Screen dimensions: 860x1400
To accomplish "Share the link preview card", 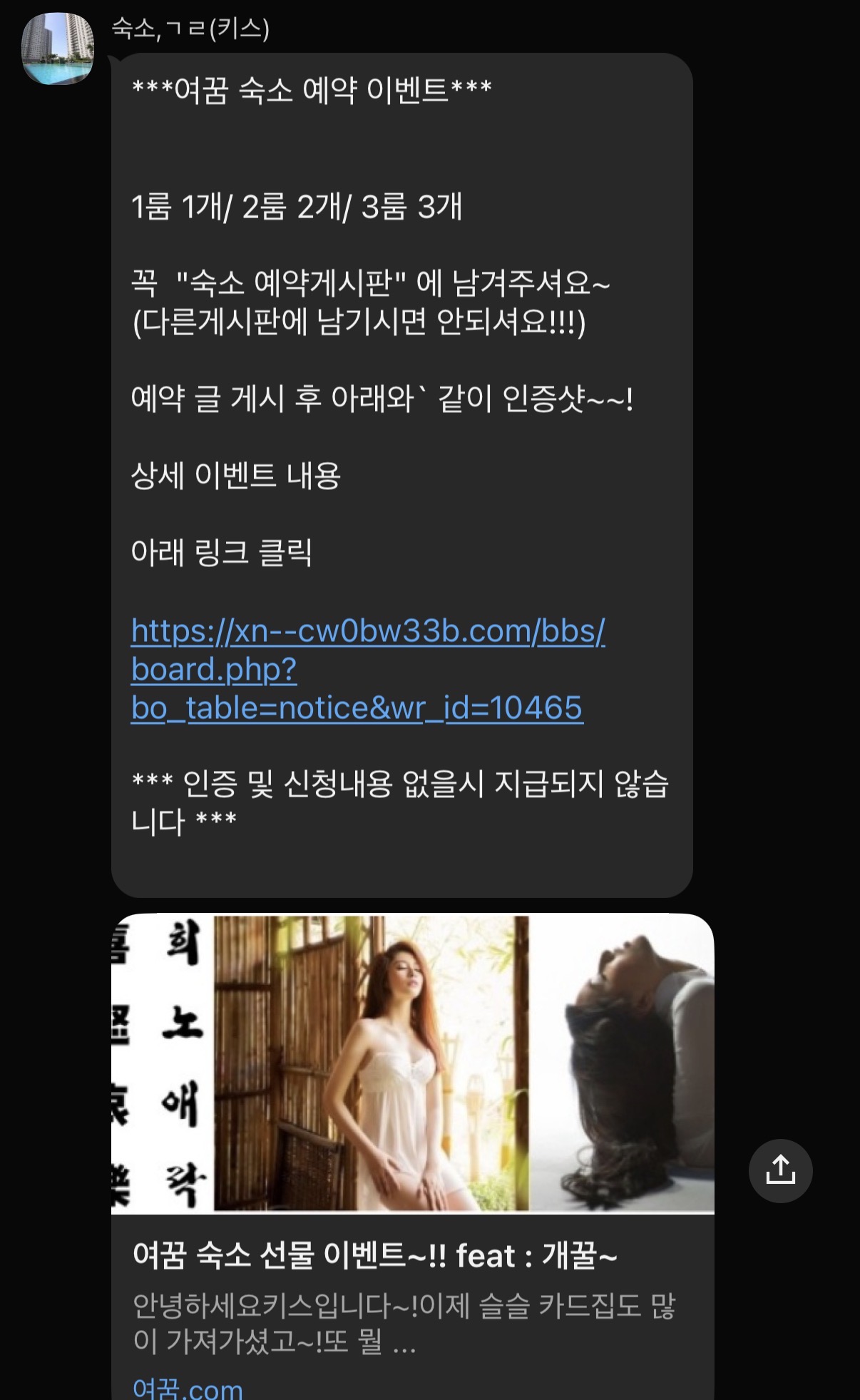I will [x=780, y=1170].
